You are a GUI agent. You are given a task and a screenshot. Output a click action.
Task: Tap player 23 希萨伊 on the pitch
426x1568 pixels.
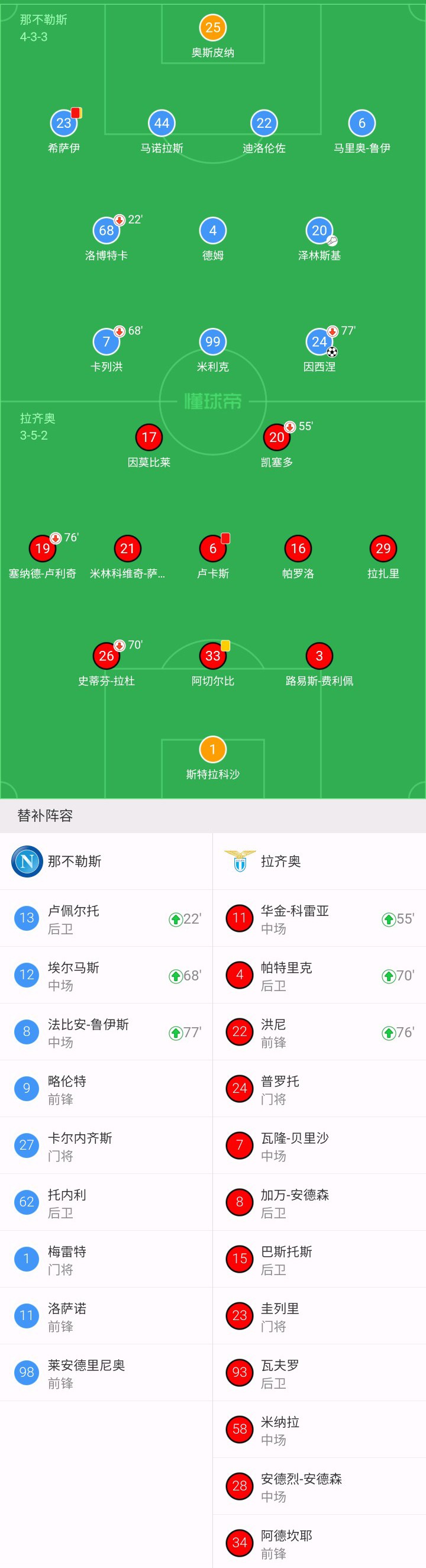[63, 124]
